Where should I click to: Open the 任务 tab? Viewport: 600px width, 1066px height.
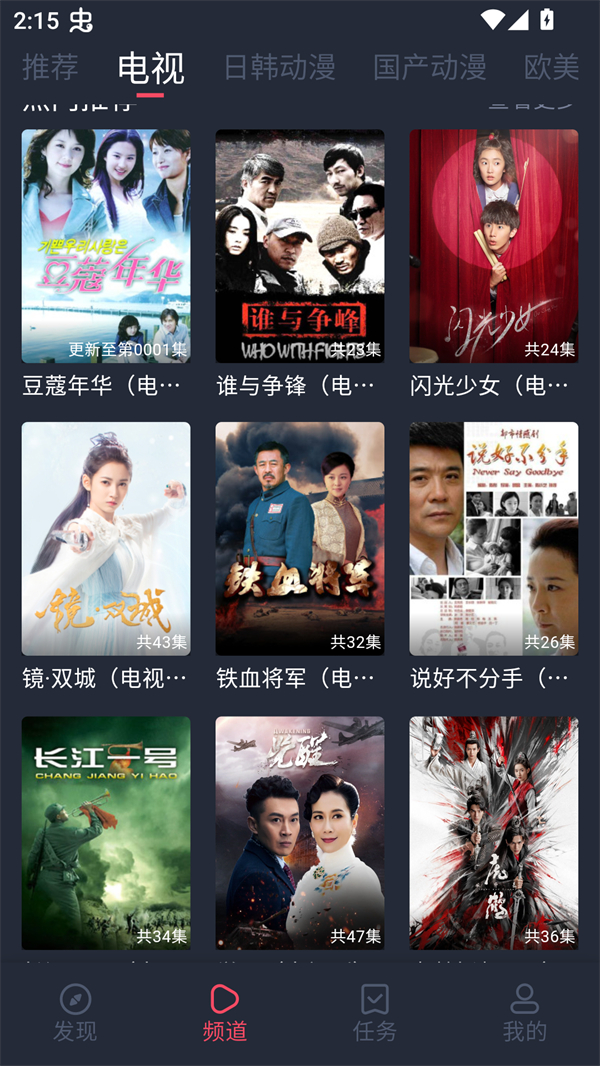point(375,1012)
